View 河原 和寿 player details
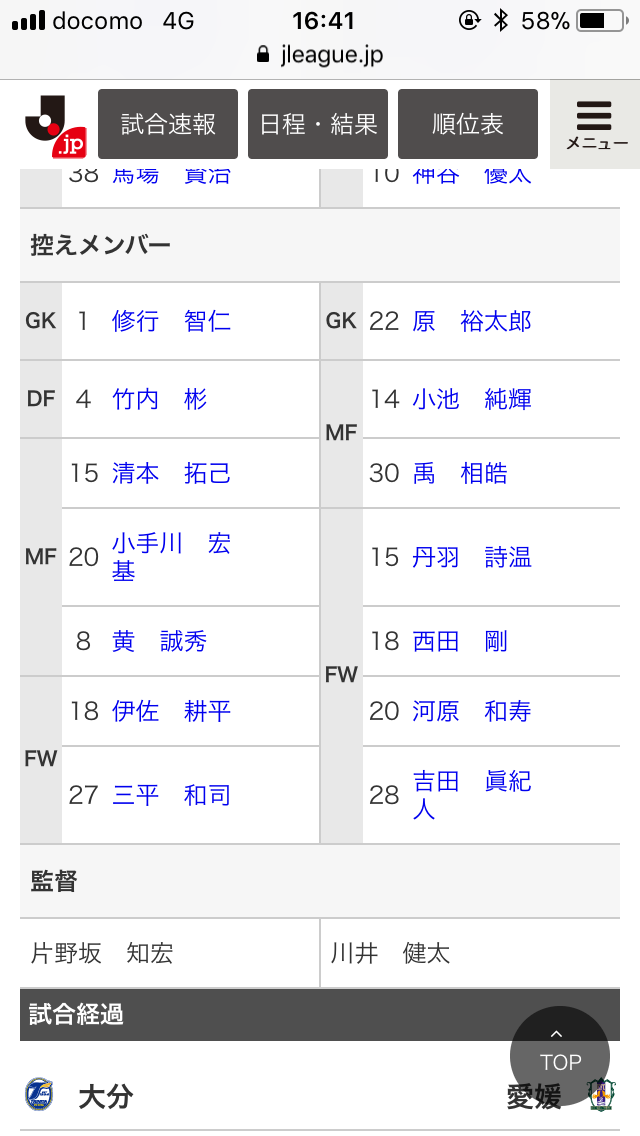The width and height of the screenshot is (640, 1136). point(471,711)
